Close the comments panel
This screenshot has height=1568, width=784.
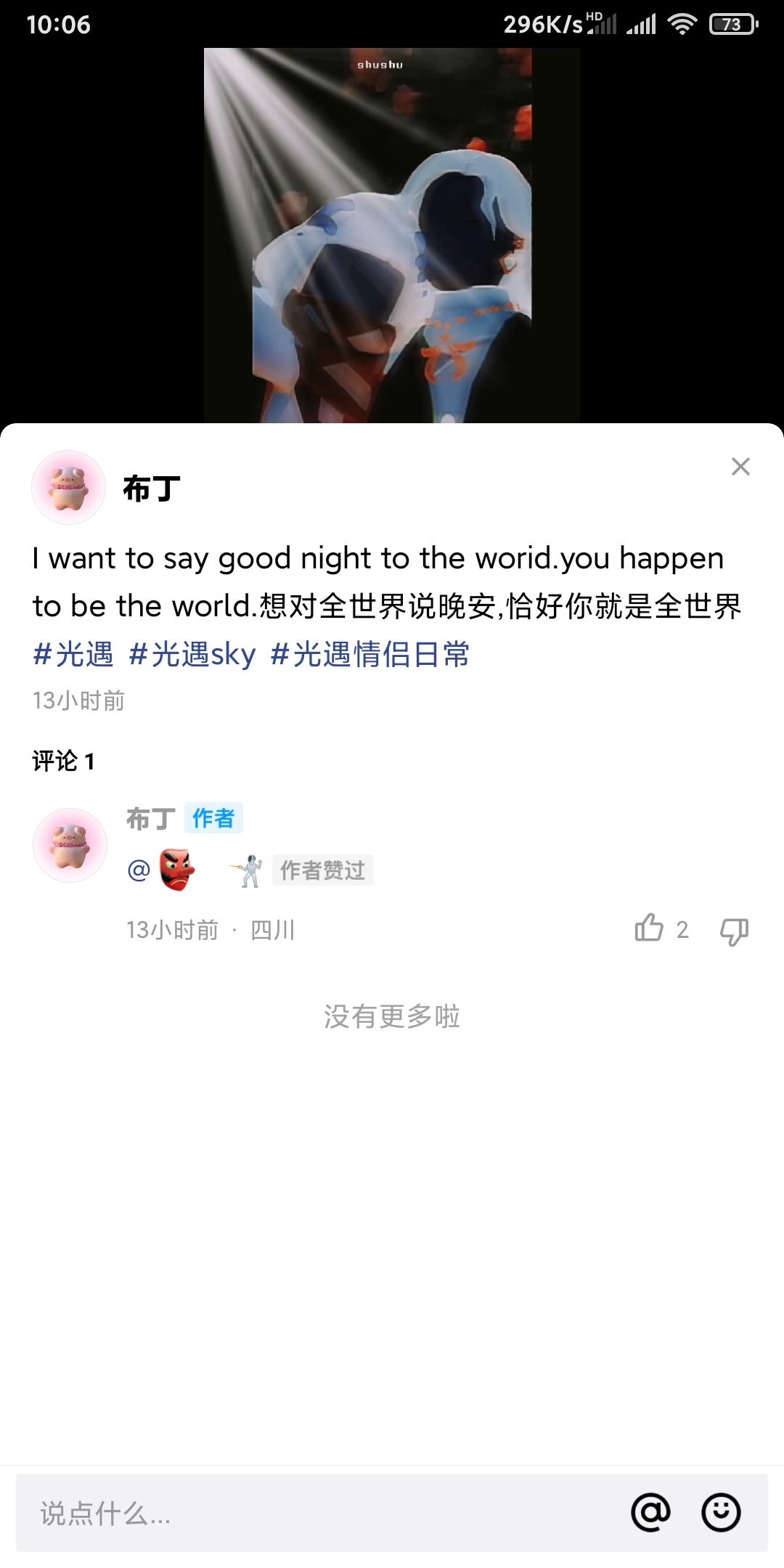tap(740, 466)
